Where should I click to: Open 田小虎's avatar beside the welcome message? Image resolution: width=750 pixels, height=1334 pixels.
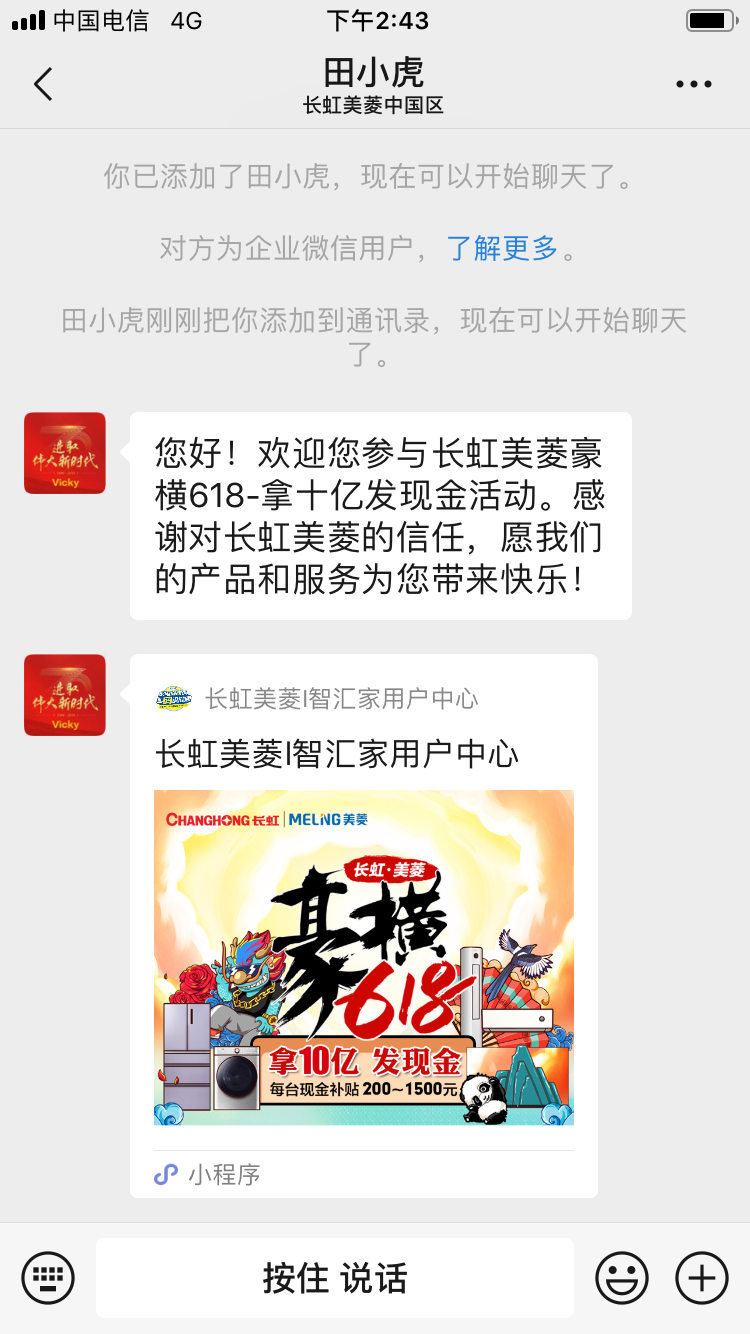[x=65, y=453]
